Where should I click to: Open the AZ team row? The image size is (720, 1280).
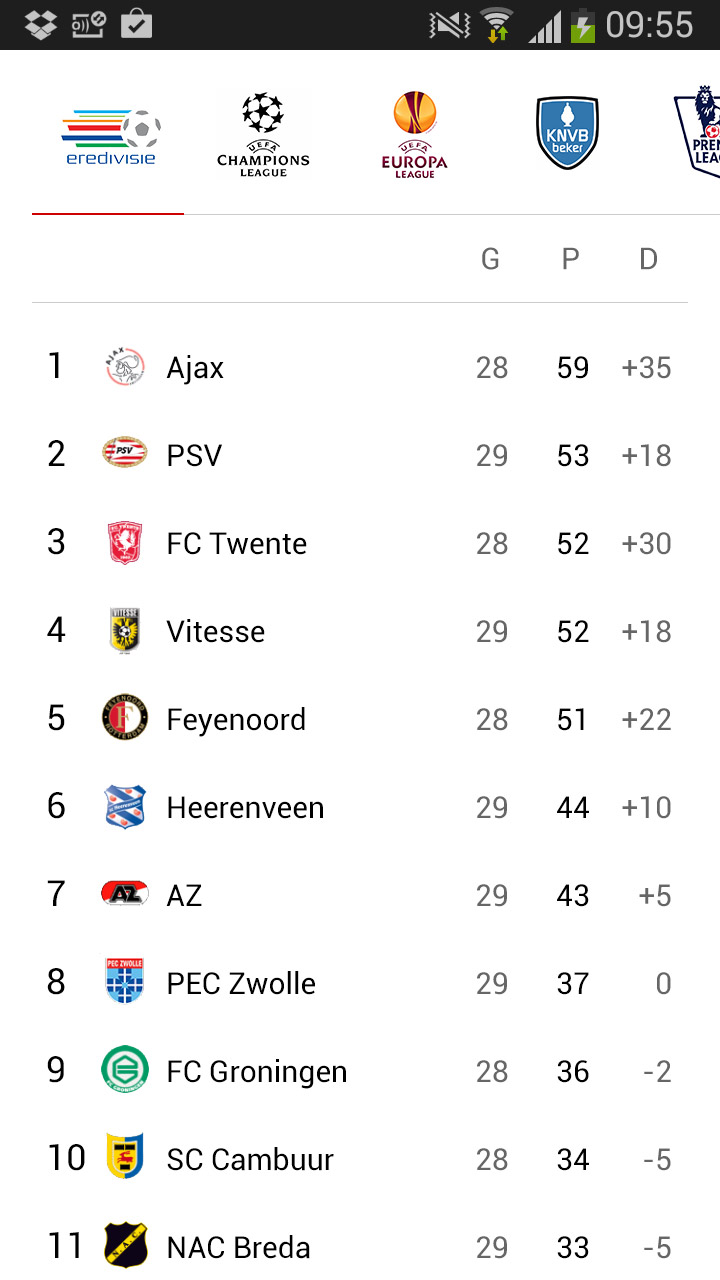(360, 895)
